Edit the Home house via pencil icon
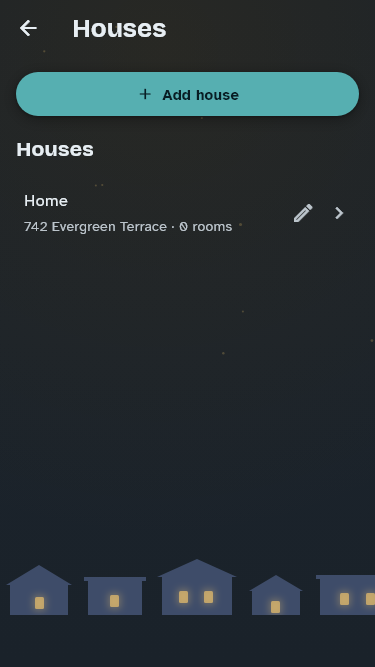The height and width of the screenshot is (667, 375). (303, 213)
